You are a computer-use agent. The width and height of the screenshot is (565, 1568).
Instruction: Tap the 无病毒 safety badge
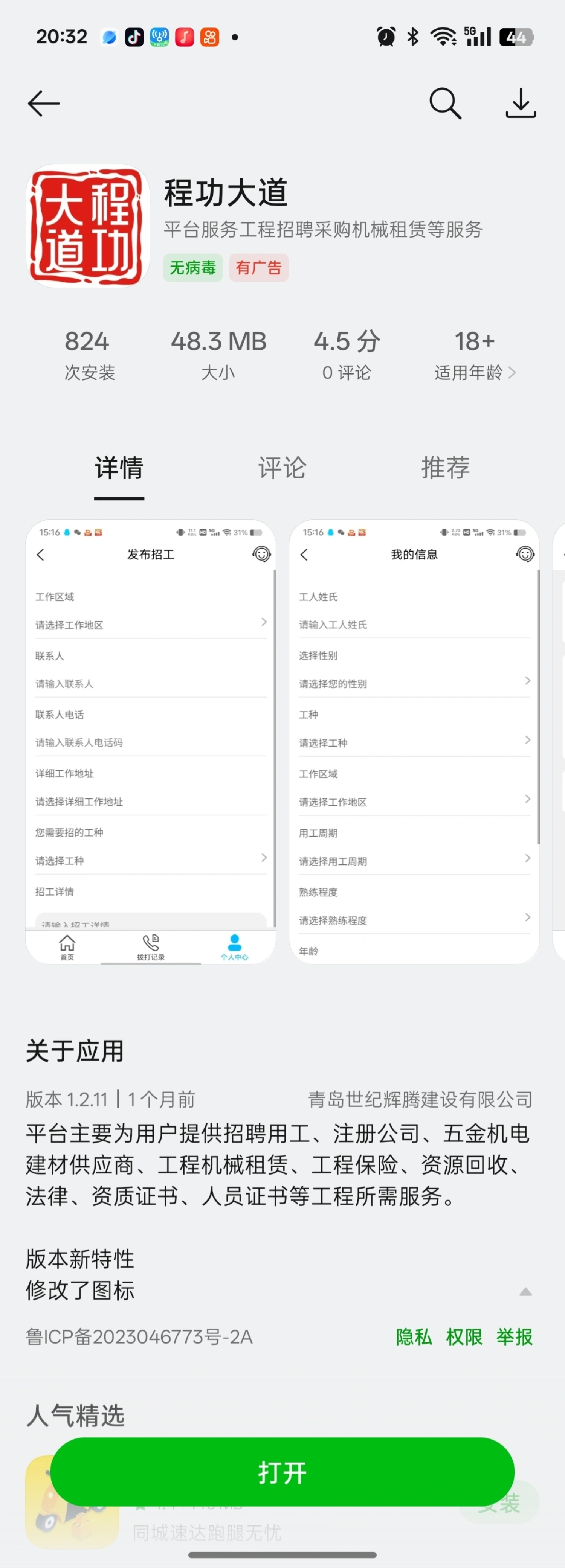tap(192, 268)
